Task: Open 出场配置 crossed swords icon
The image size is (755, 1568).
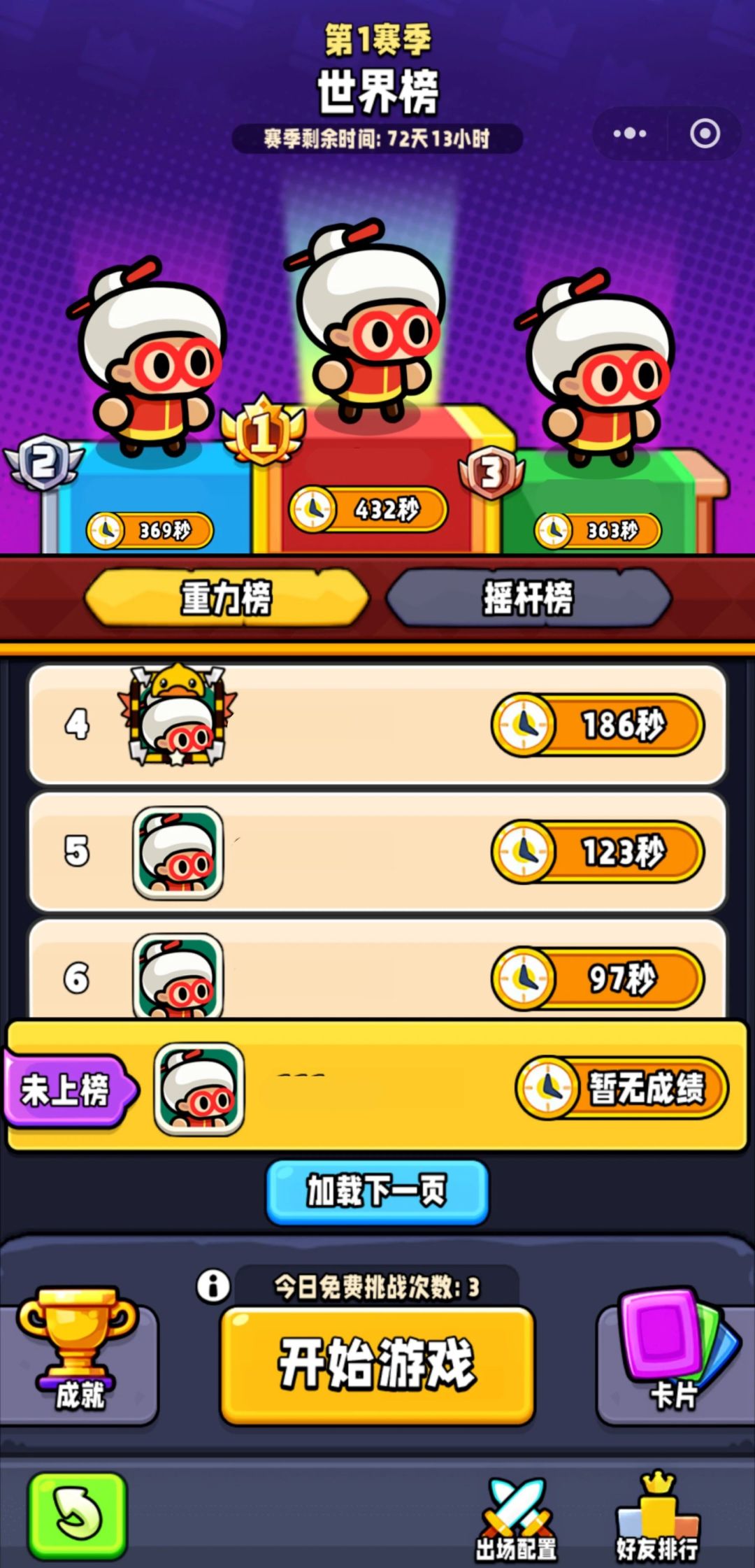Action: click(515, 1504)
